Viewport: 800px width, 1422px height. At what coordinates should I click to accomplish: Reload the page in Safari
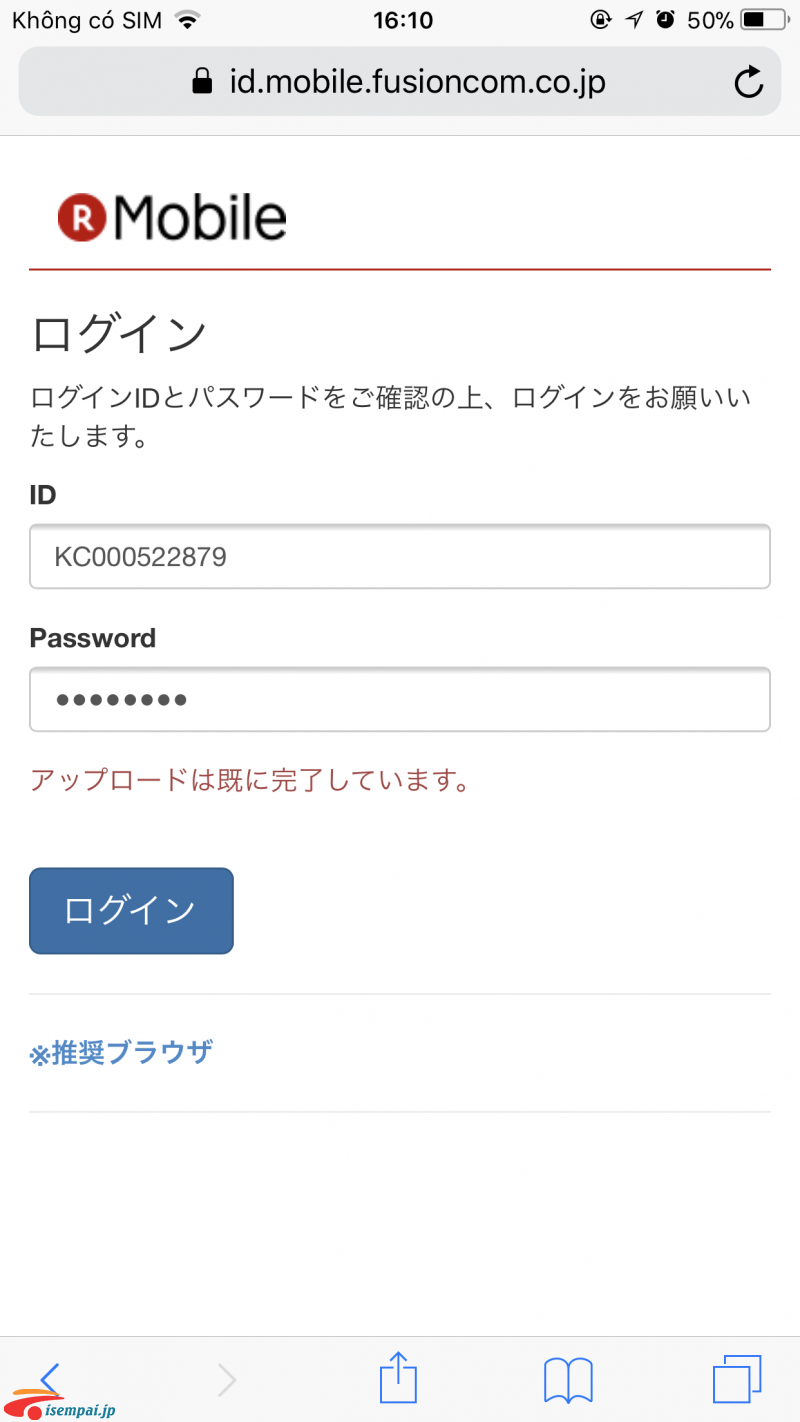point(748,83)
